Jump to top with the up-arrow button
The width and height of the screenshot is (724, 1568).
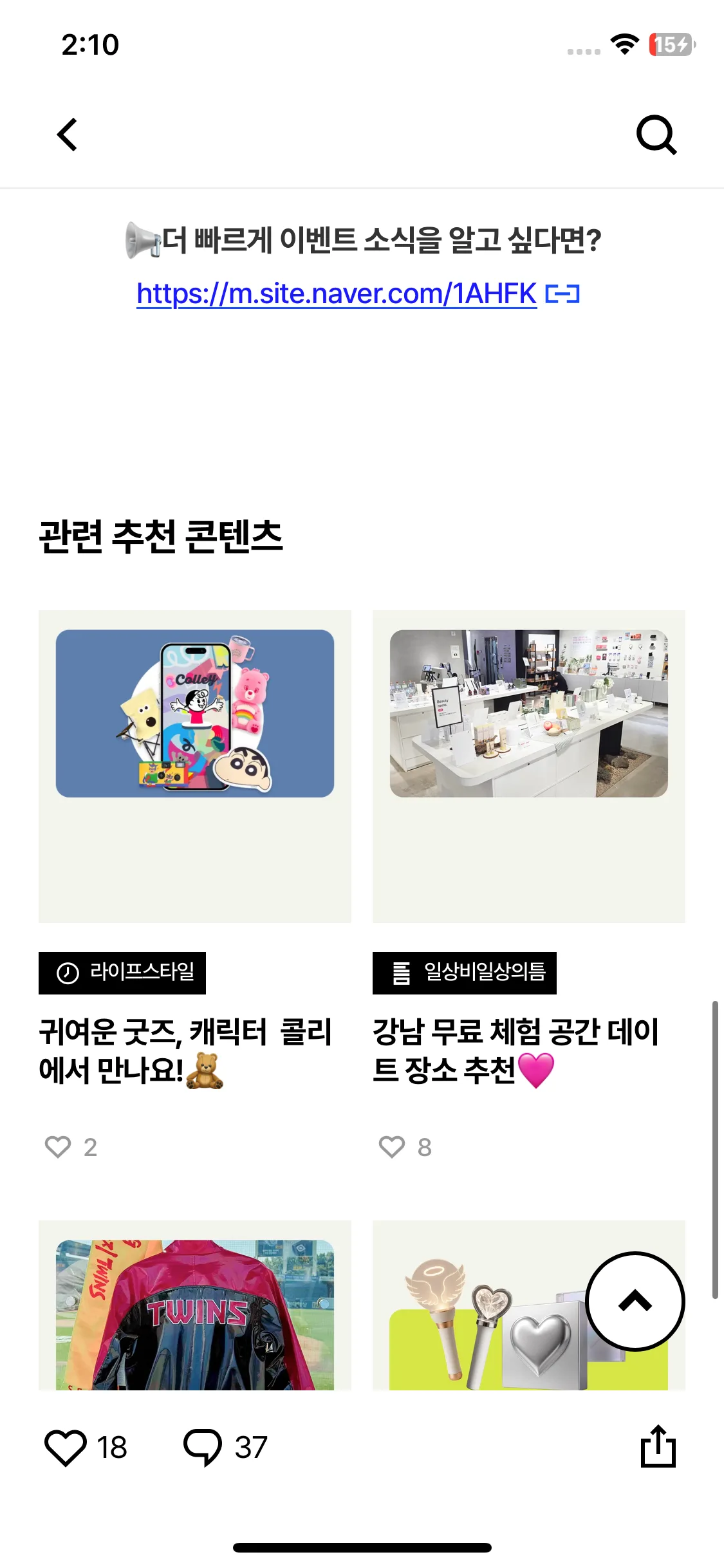[x=635, y=1301]
